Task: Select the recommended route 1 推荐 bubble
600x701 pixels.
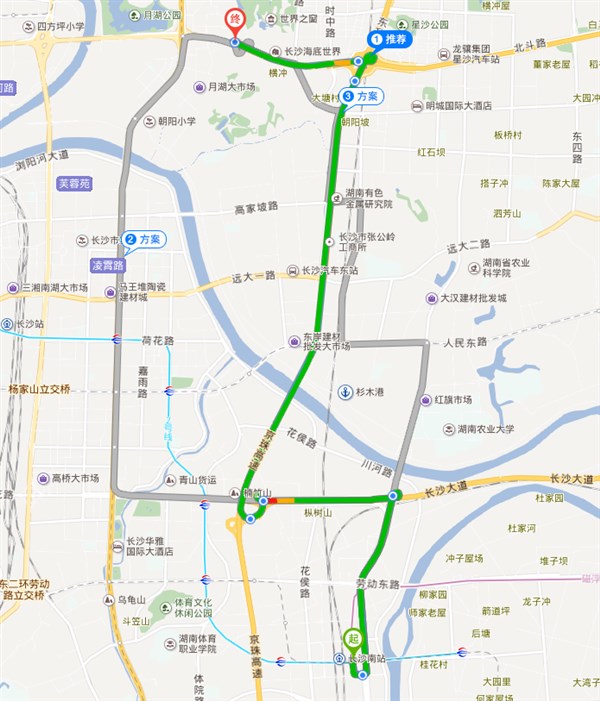Action: click(x=389, y=39)
